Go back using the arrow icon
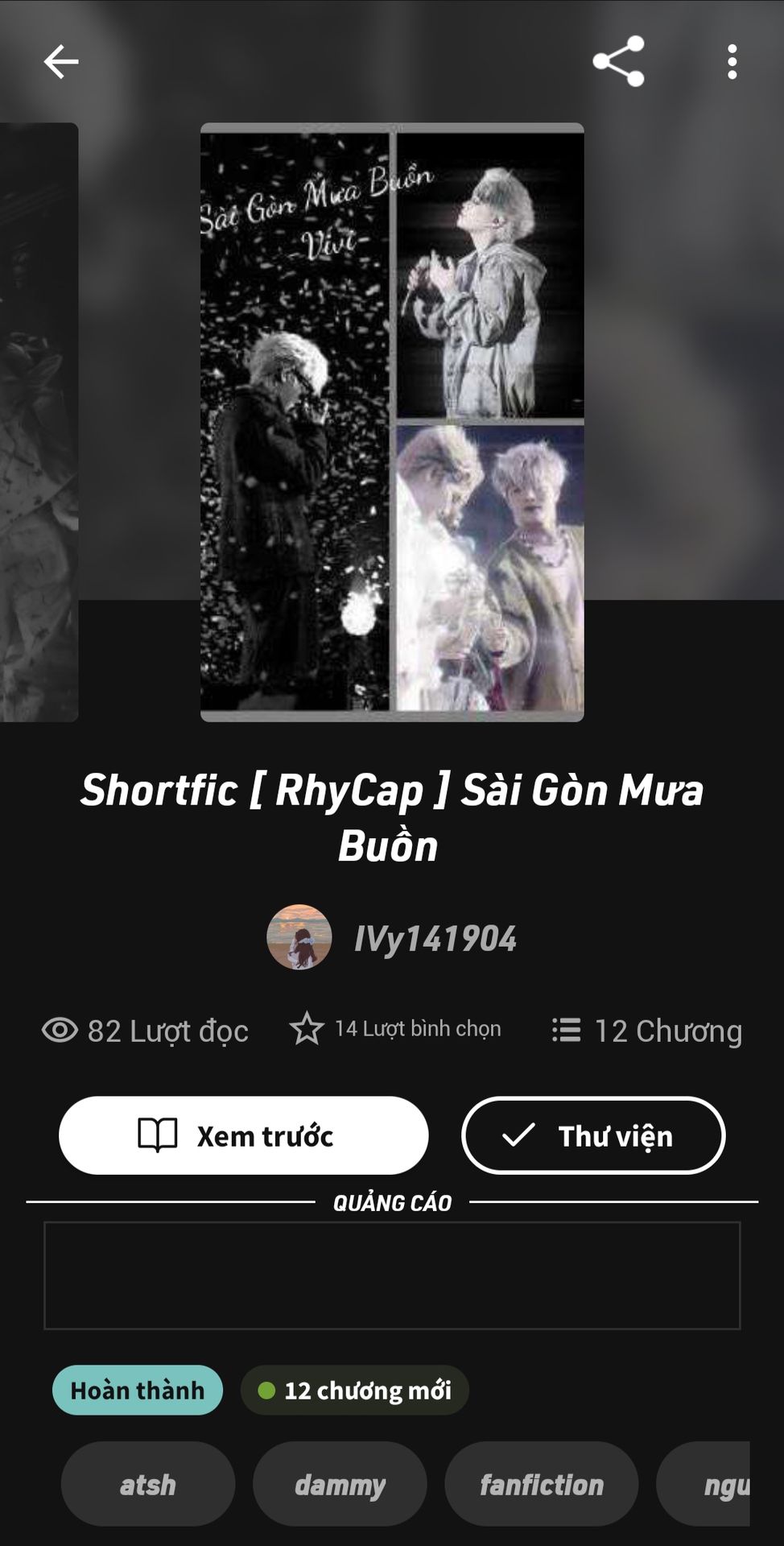 [61, 62]
